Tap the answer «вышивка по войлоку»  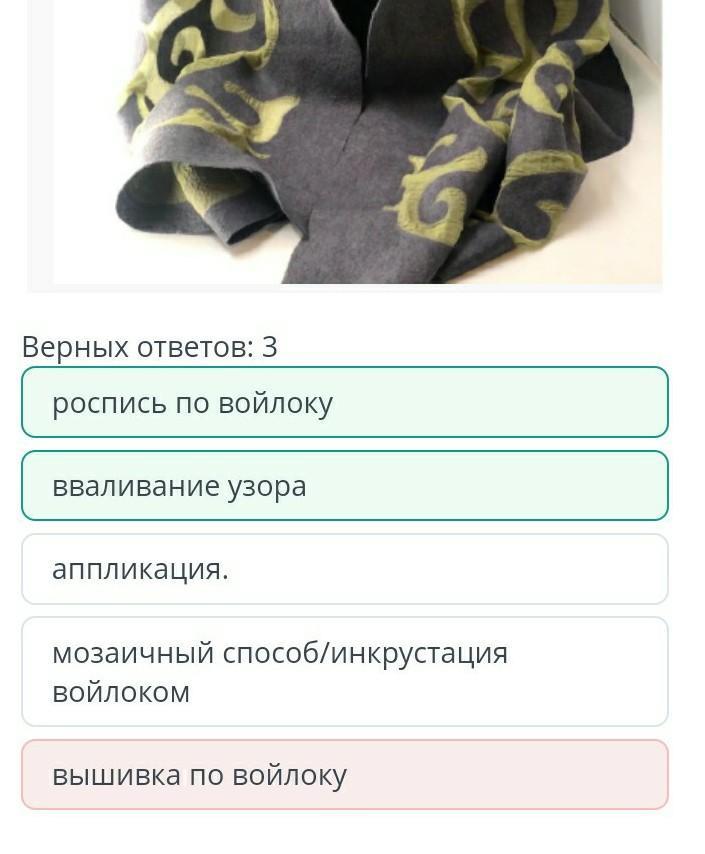click(x=344, y=775)
